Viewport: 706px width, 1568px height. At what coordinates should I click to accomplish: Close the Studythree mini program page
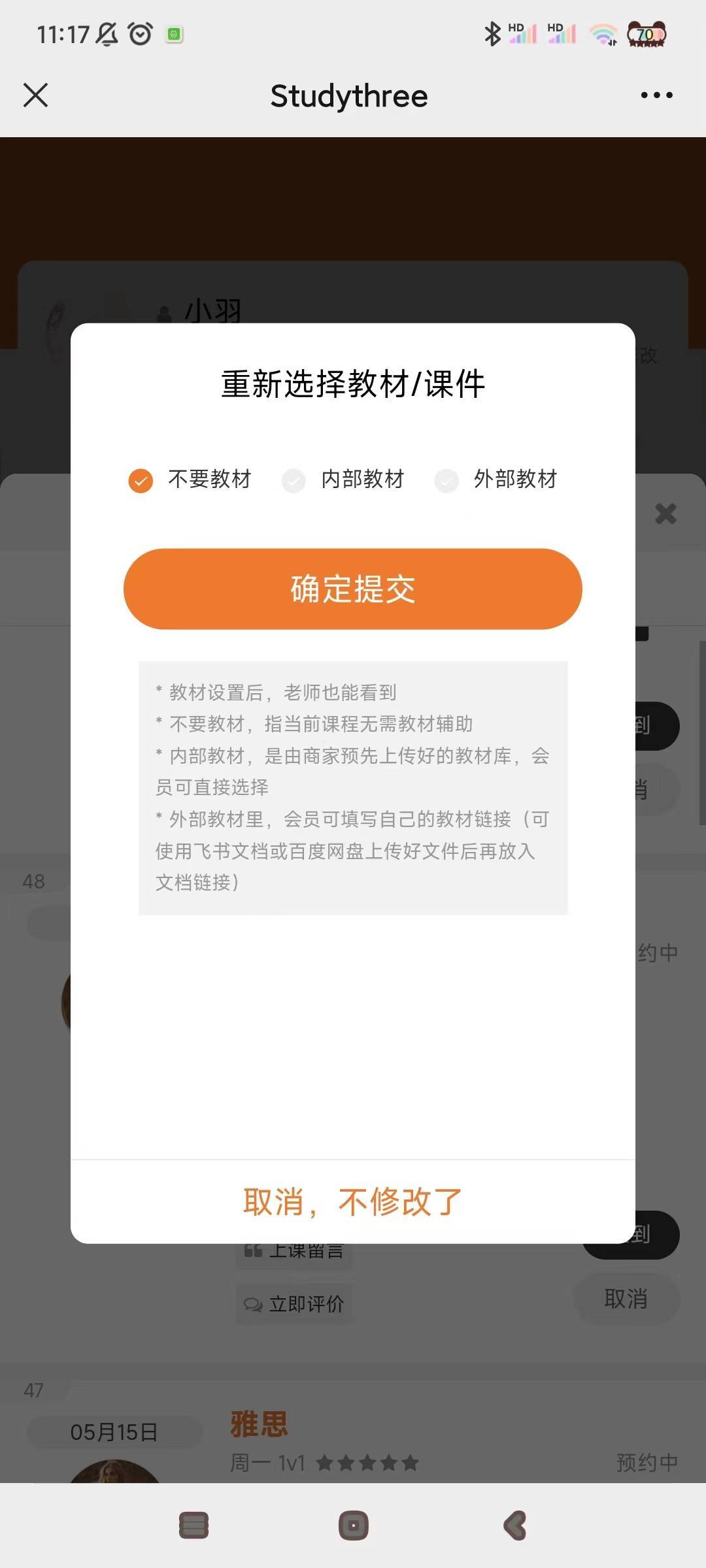pos(35,95)
